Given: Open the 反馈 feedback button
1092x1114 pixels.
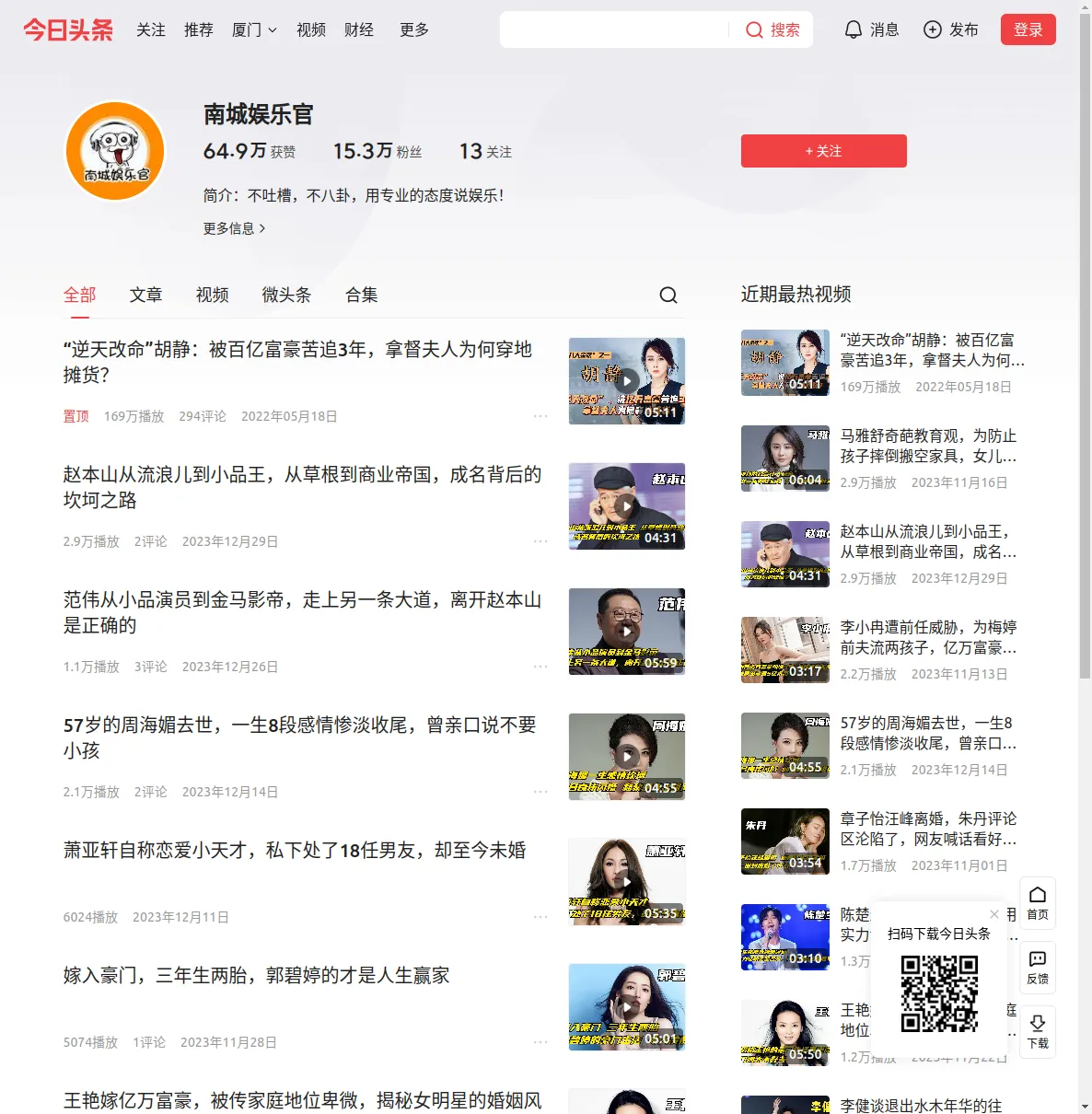Looking at the screenshot, I should [x=1037, y=967].
